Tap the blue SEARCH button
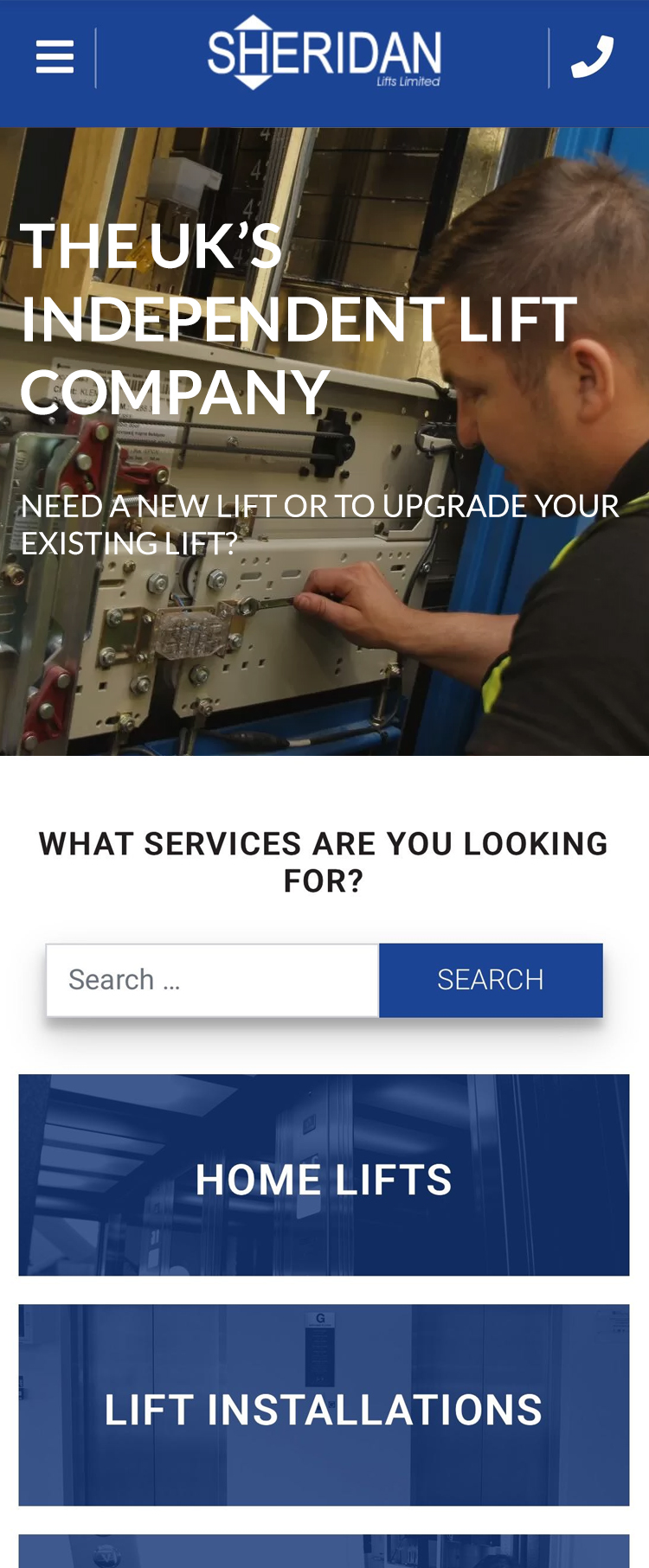 491,980
